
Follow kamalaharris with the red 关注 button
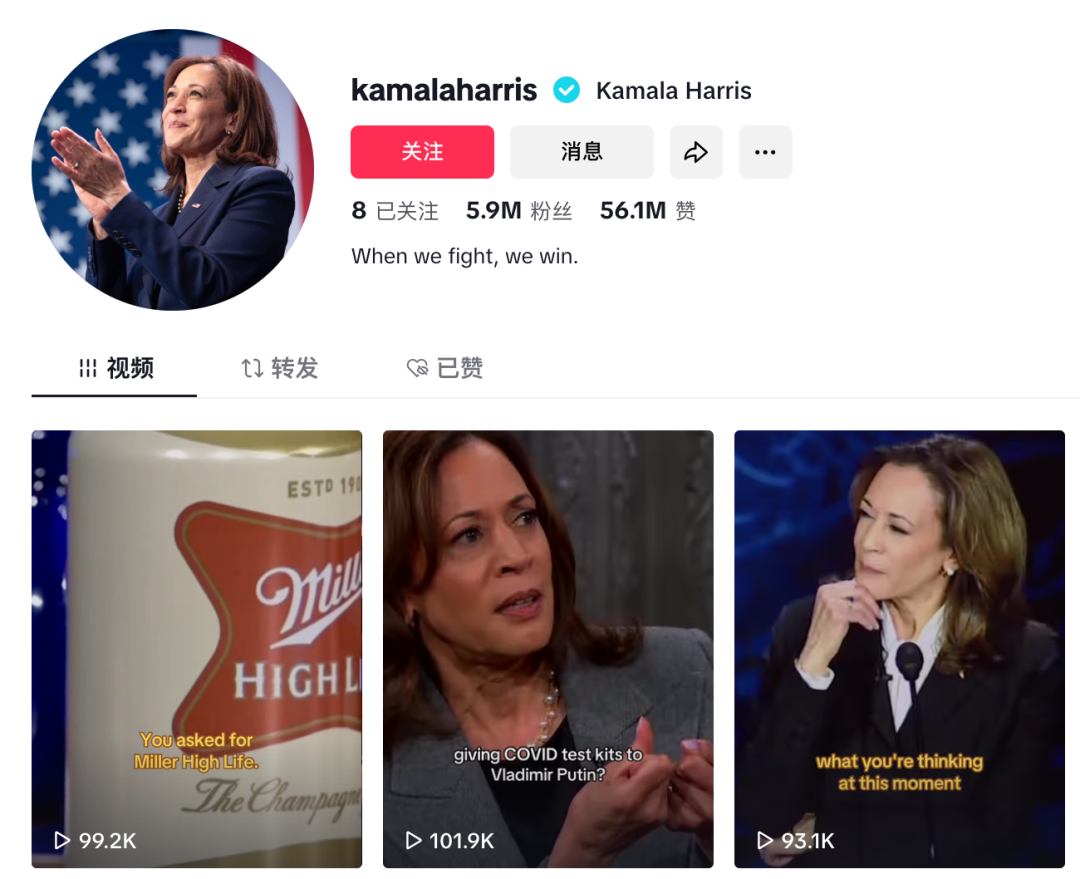click(x=422, y=152)
